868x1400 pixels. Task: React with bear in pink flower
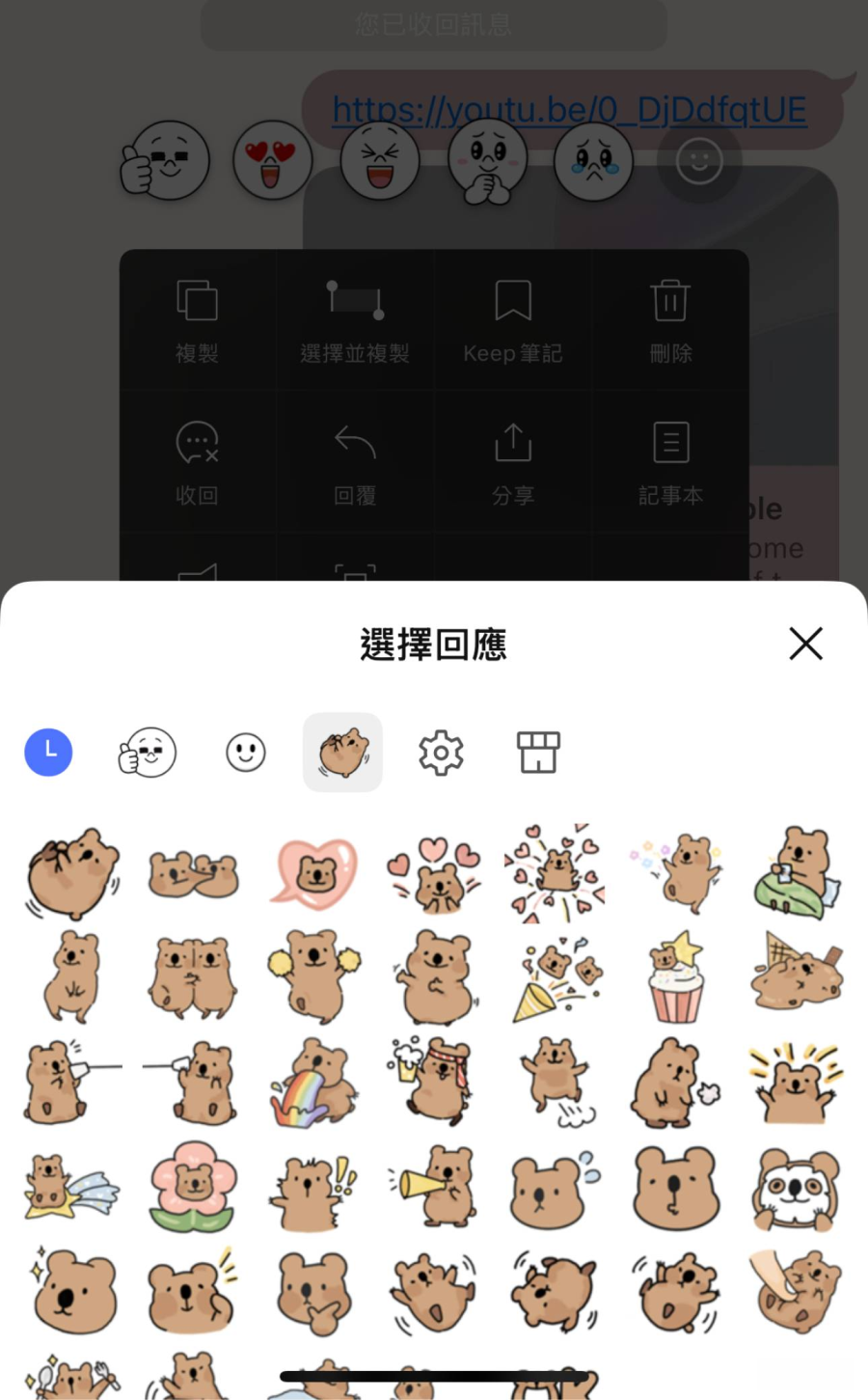click(193, 1187)
